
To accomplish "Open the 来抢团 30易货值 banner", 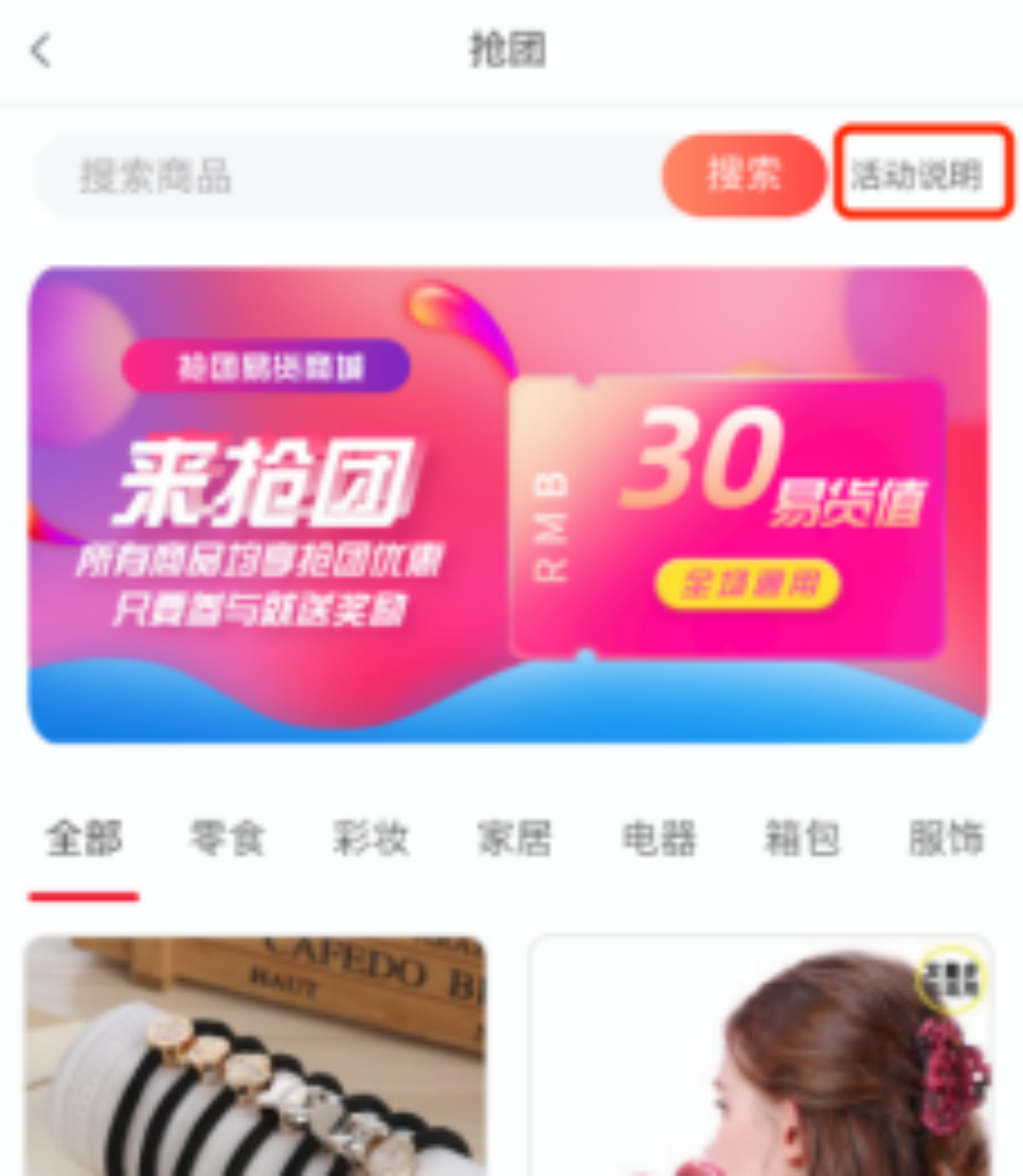I will point(507,505).
